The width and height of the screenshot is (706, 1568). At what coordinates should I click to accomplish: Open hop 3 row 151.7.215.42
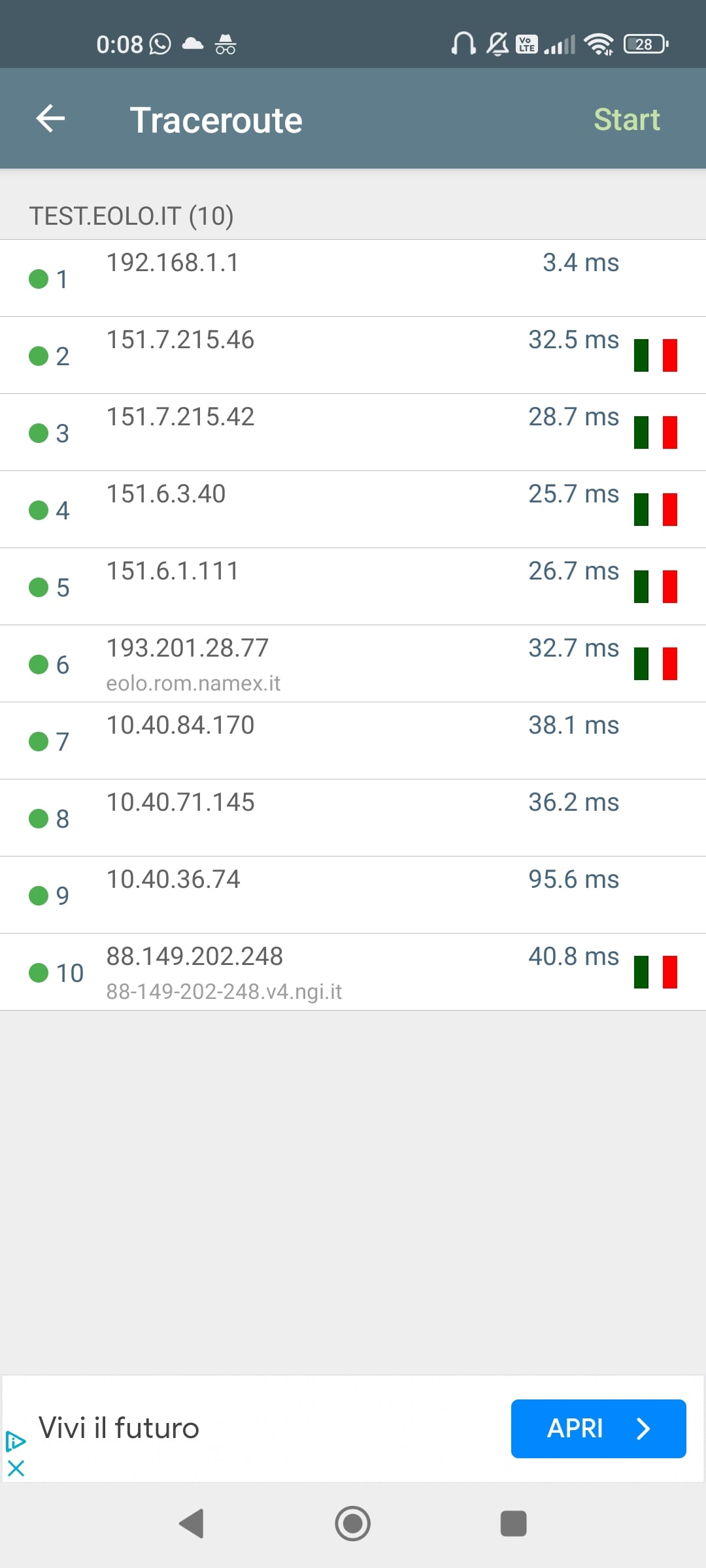[x=353, y=433]
